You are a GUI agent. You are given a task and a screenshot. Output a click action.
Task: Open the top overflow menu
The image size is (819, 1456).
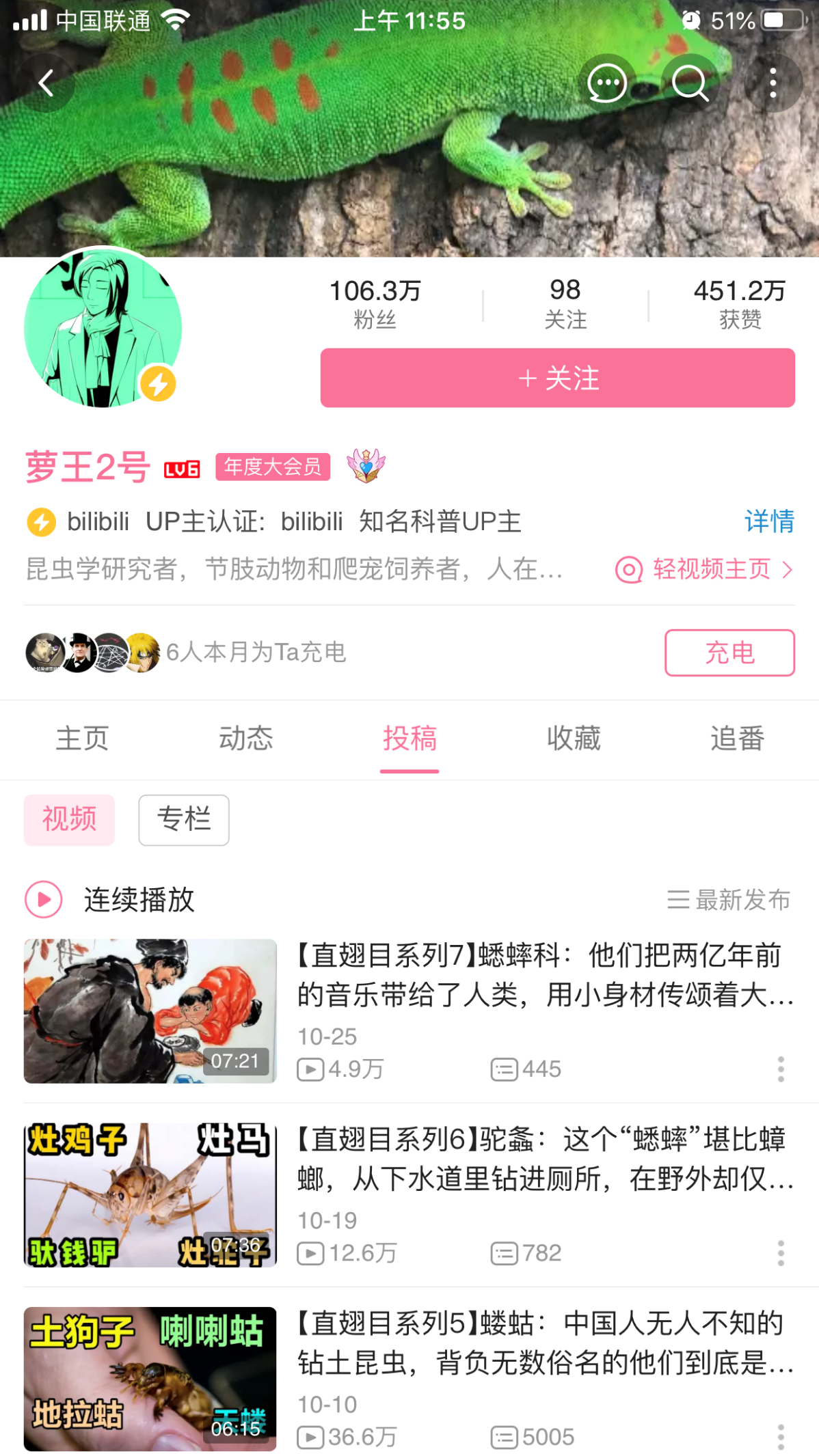[x=773, y=83]
